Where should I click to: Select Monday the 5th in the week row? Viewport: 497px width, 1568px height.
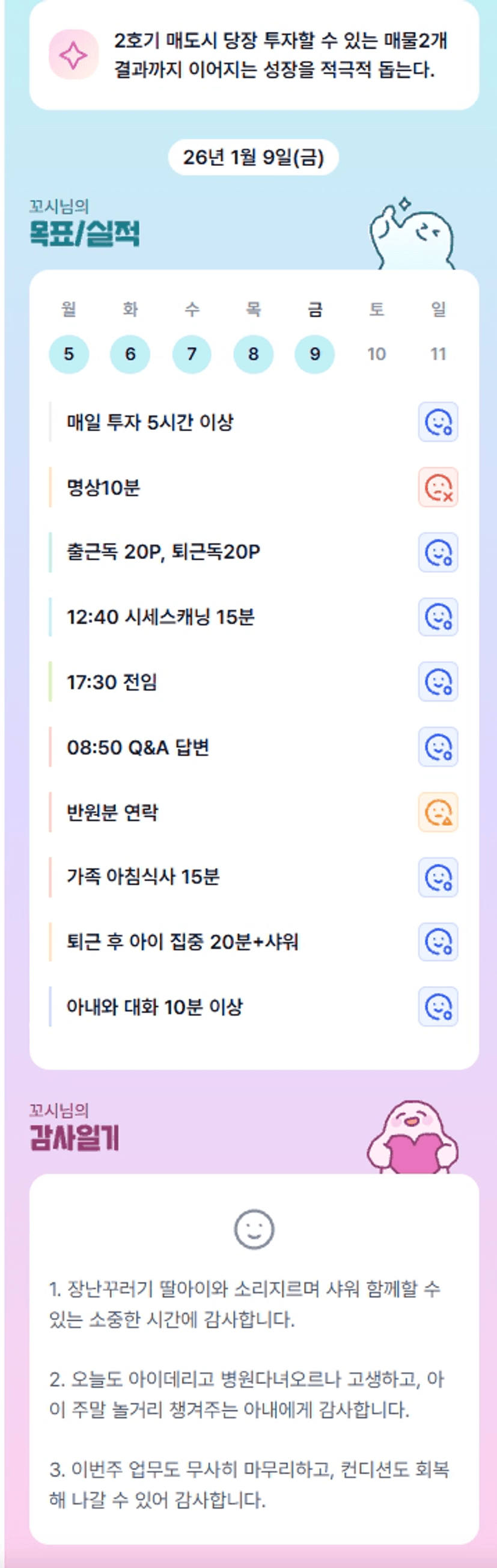[69, 354]
